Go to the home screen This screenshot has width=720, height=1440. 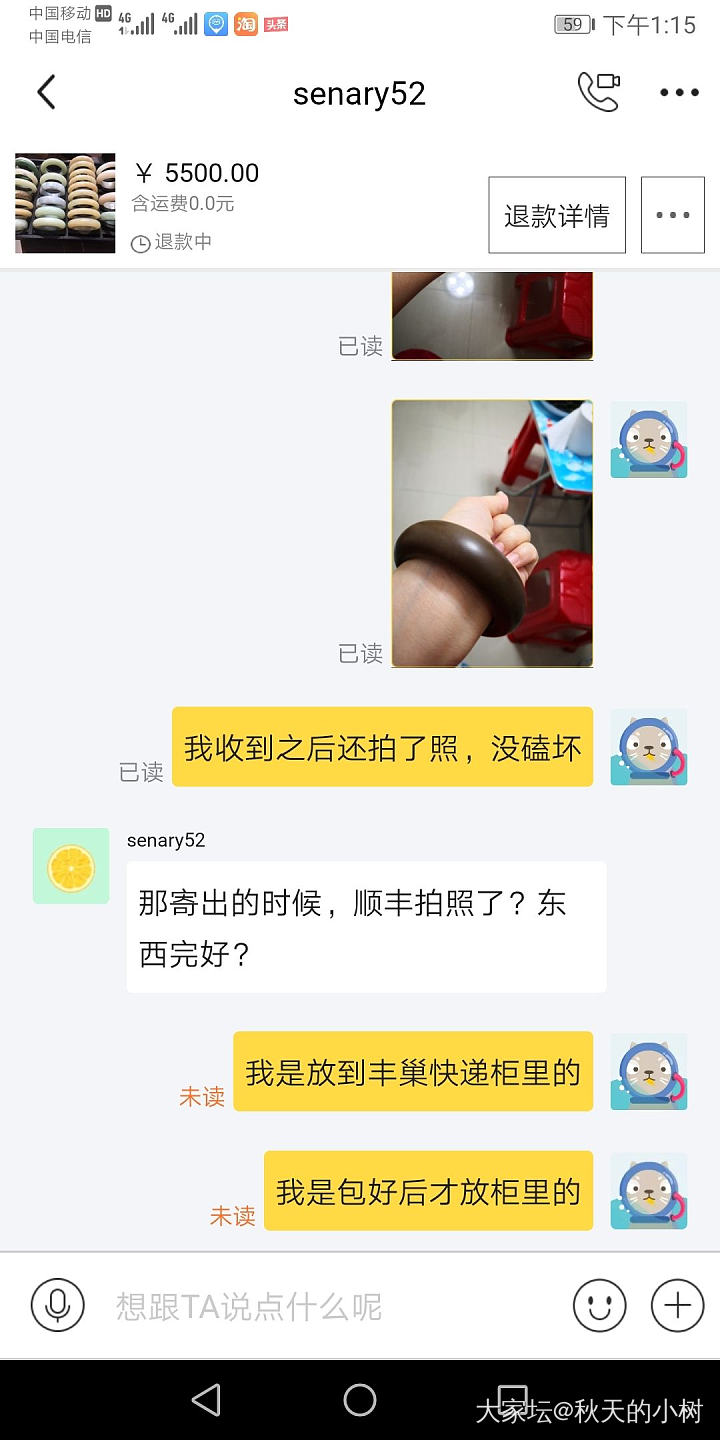pyautogui.click(x=360, y=1400)
